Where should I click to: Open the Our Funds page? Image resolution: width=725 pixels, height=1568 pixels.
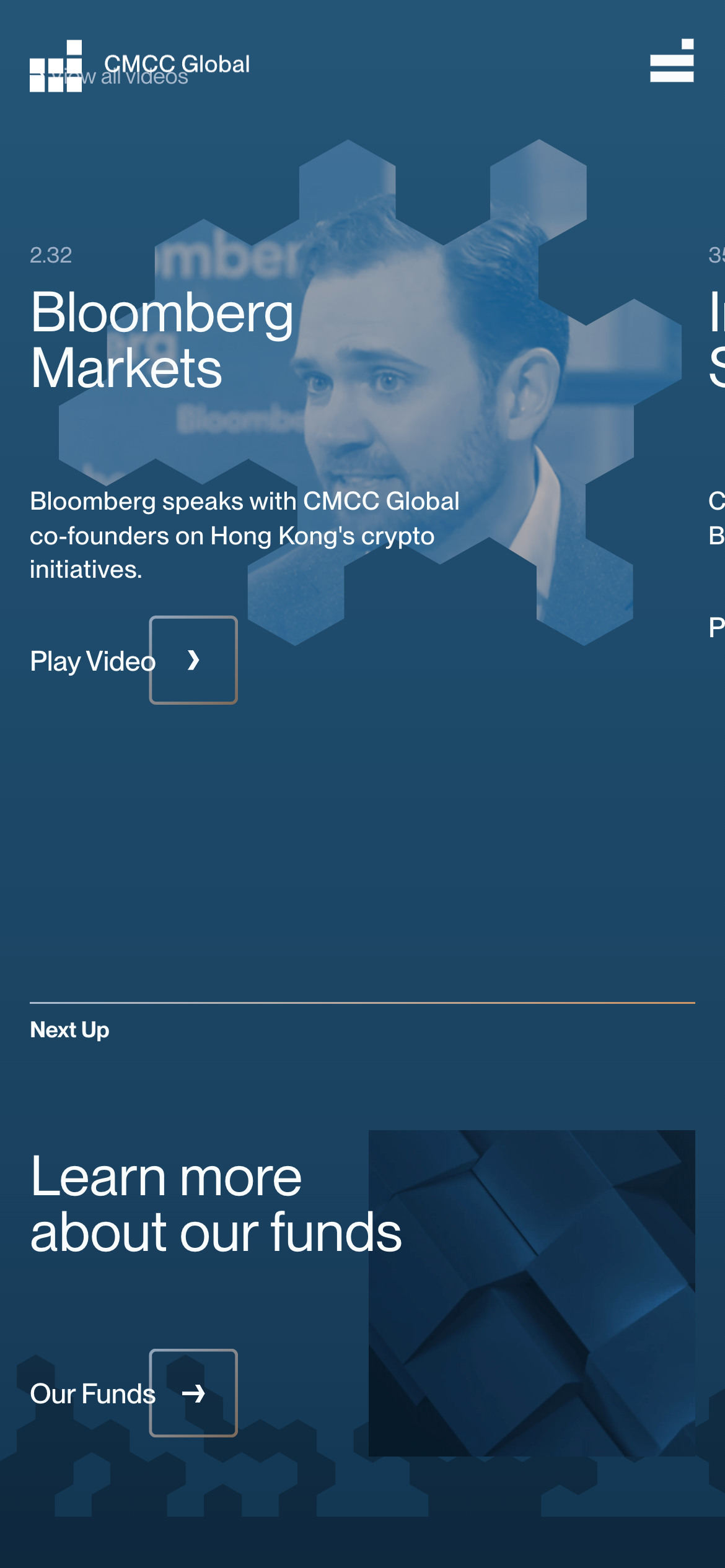[193, 1393]
